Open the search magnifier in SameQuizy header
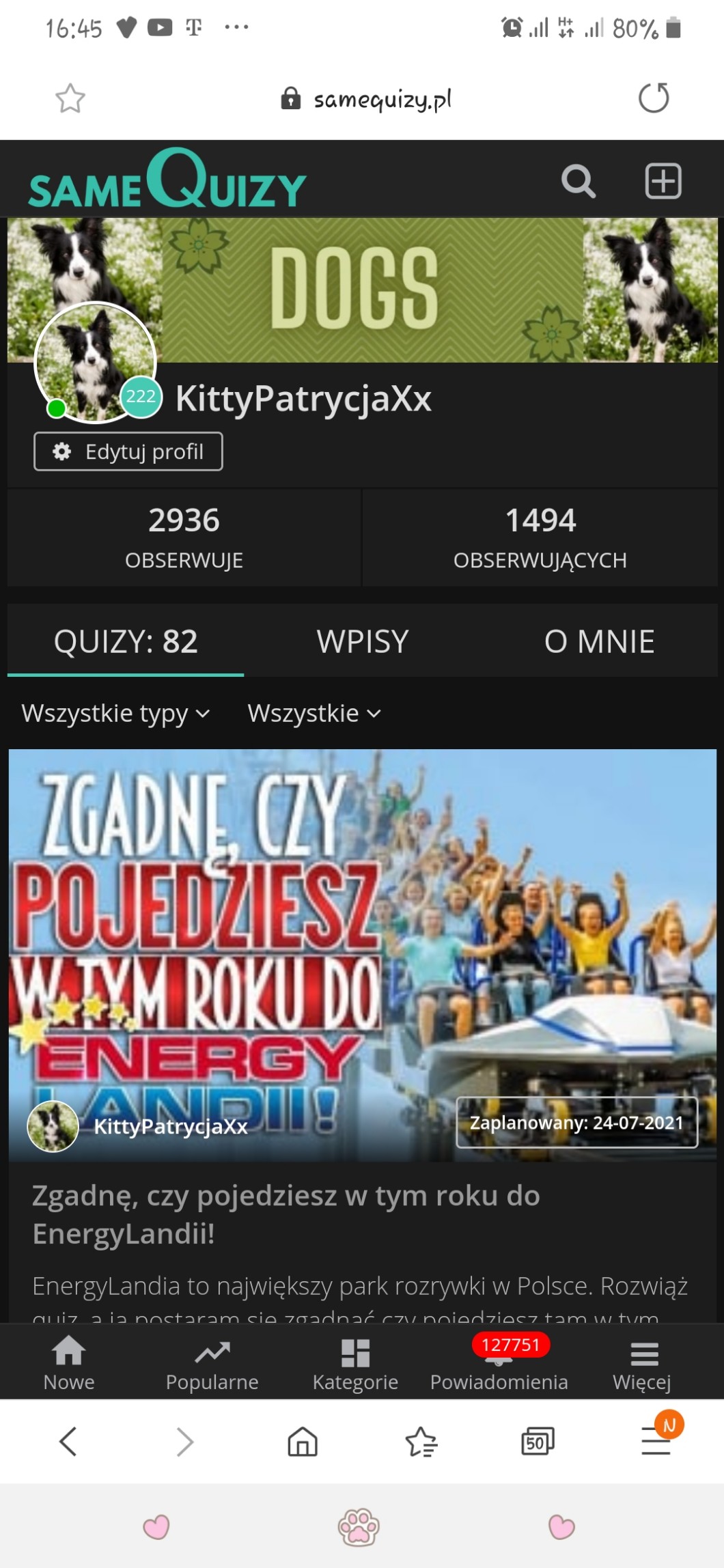724x1568 pixels. tap(578, 181)
